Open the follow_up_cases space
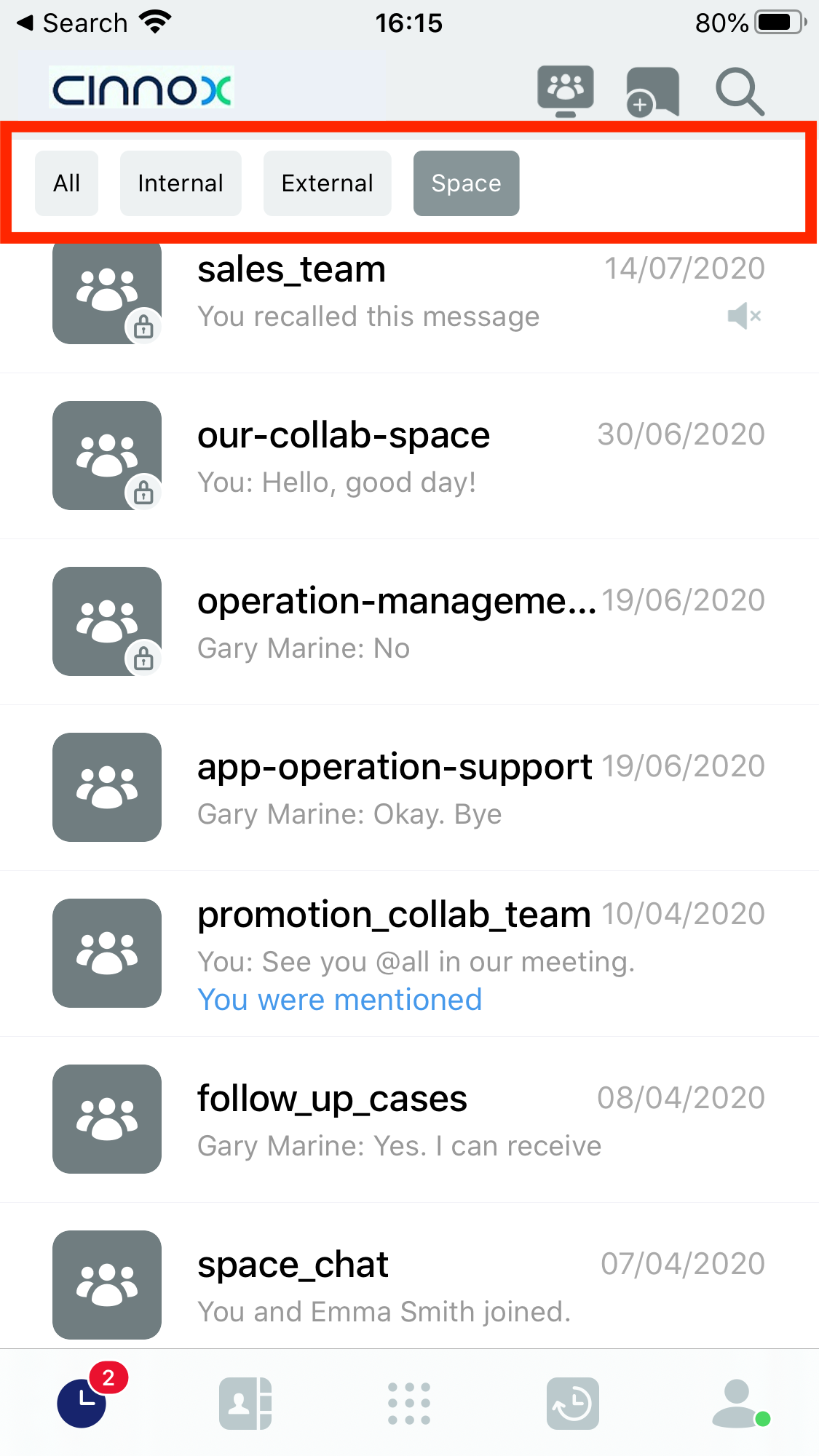819x1456 pixels. (x=408, y=1121)
